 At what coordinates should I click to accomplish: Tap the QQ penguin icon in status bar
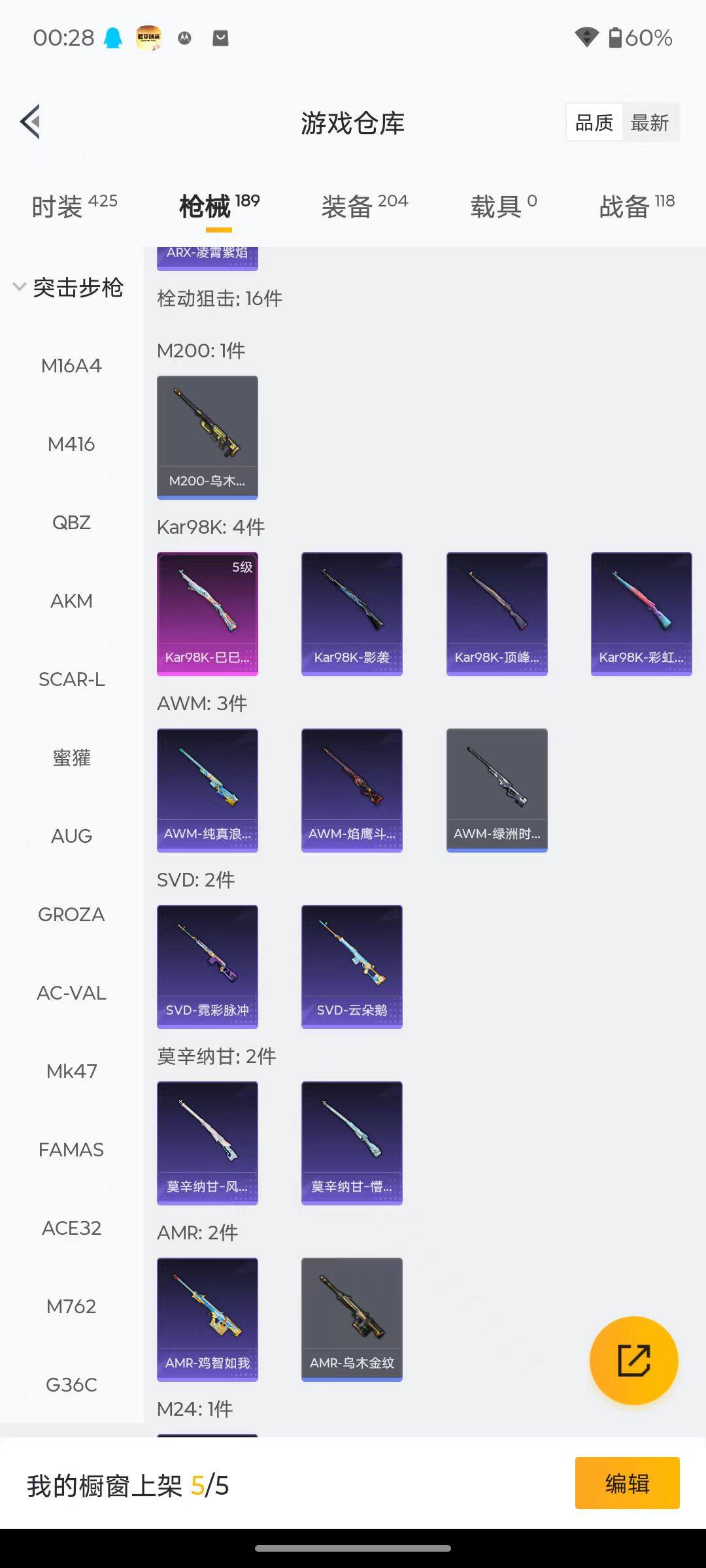(x=112, y=38)
